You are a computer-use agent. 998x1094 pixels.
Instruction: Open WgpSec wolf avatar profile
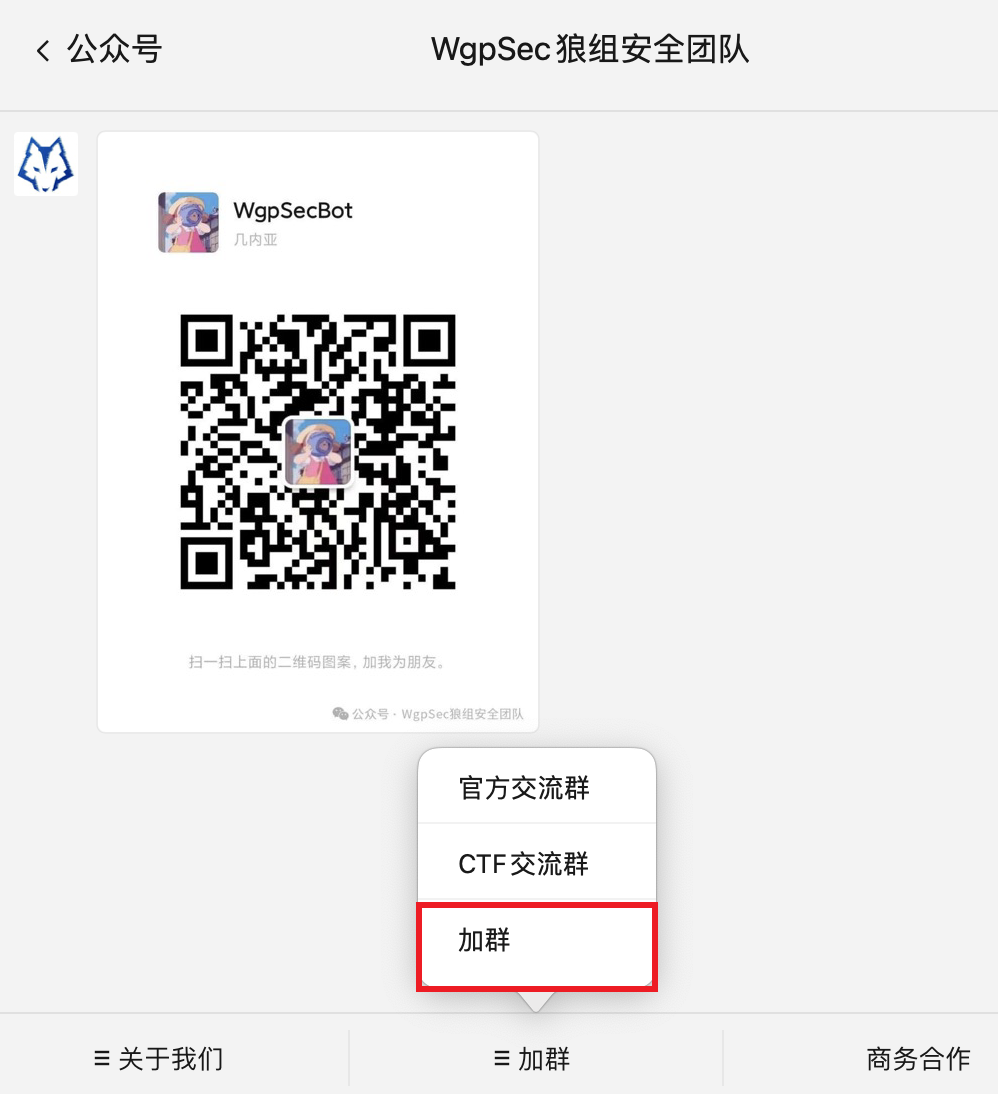46,164
